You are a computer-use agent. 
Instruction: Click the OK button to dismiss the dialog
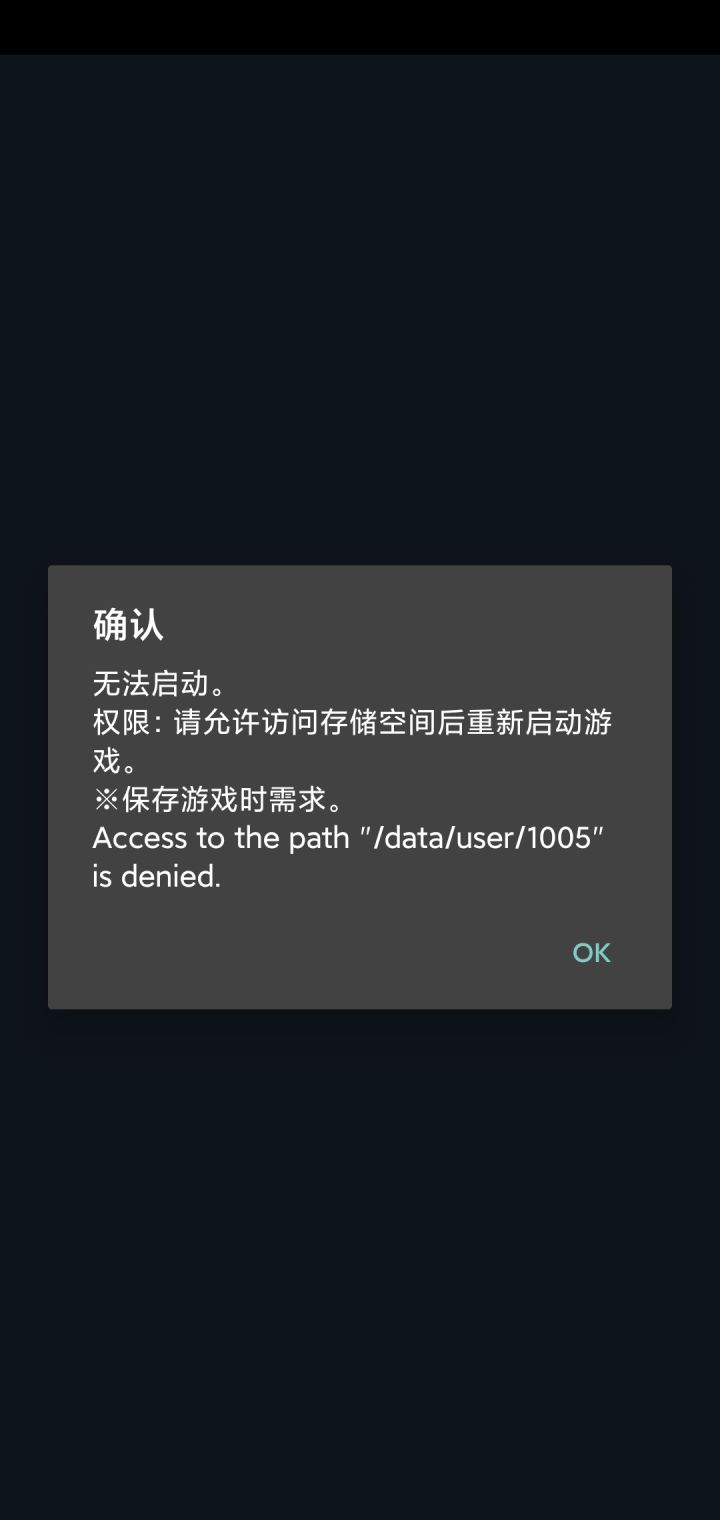click(590, 952)
